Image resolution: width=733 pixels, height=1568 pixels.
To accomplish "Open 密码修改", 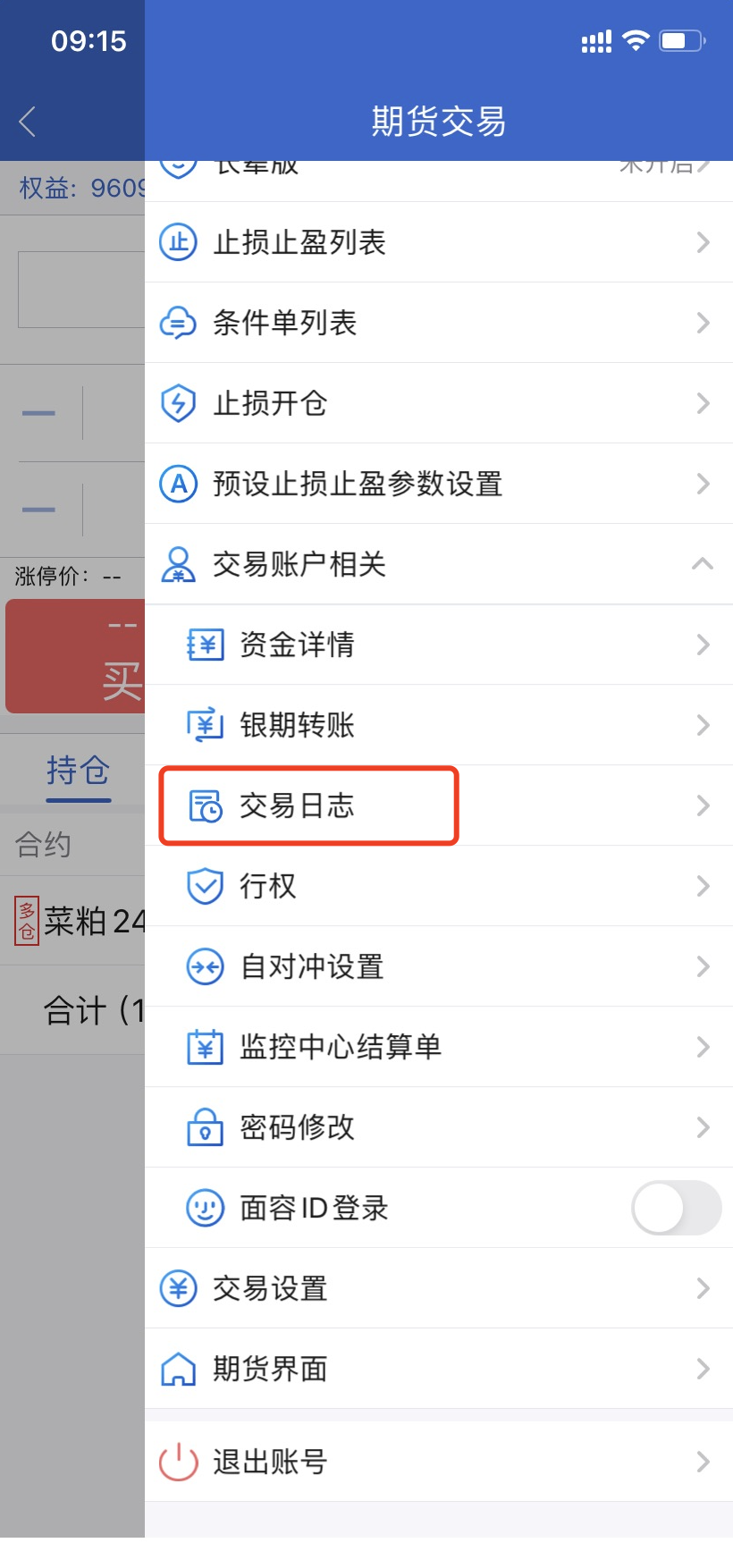I will [438, 1127].
